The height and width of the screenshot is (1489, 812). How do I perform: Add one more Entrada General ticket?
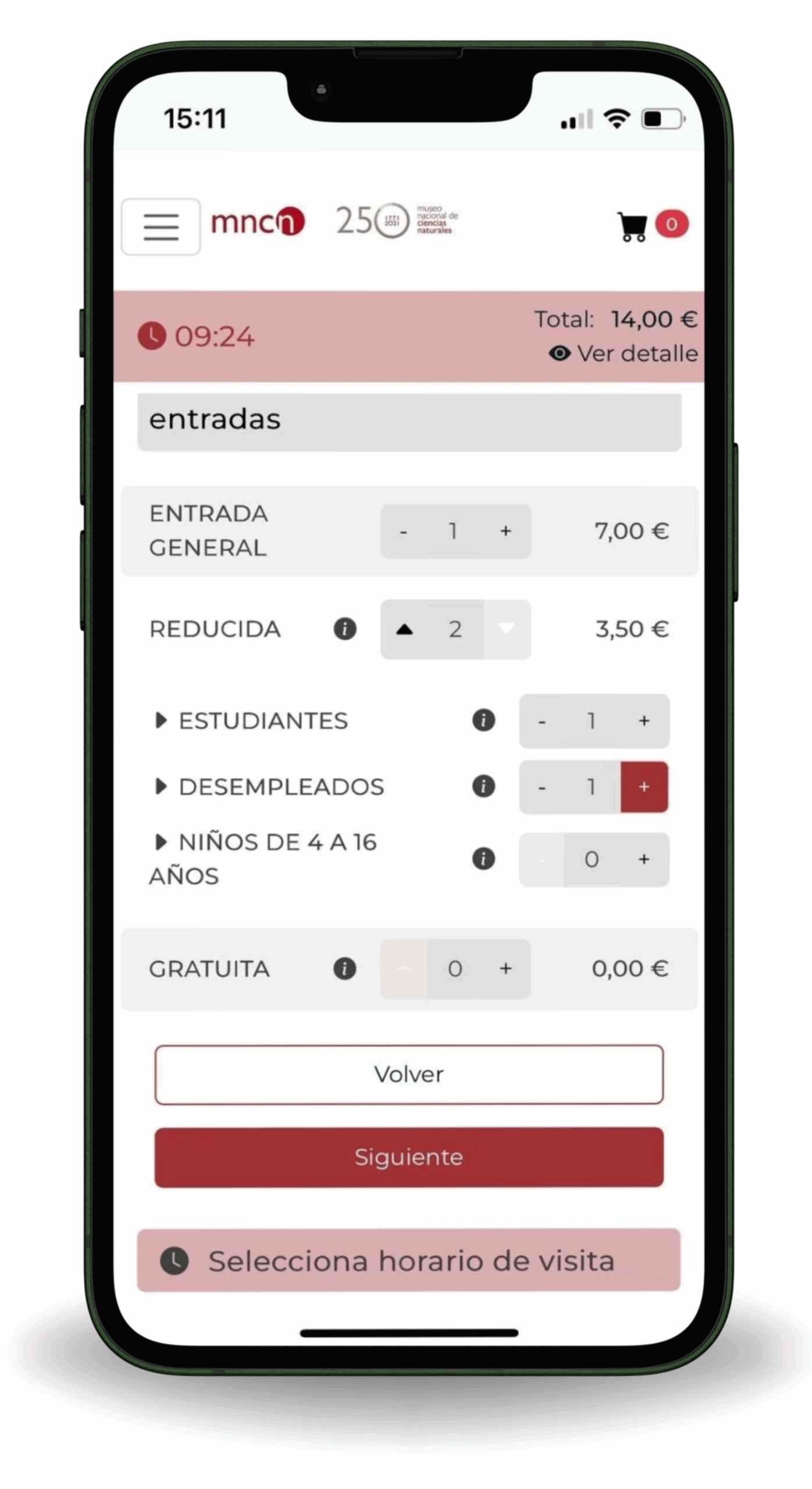[x=505, y=531]
